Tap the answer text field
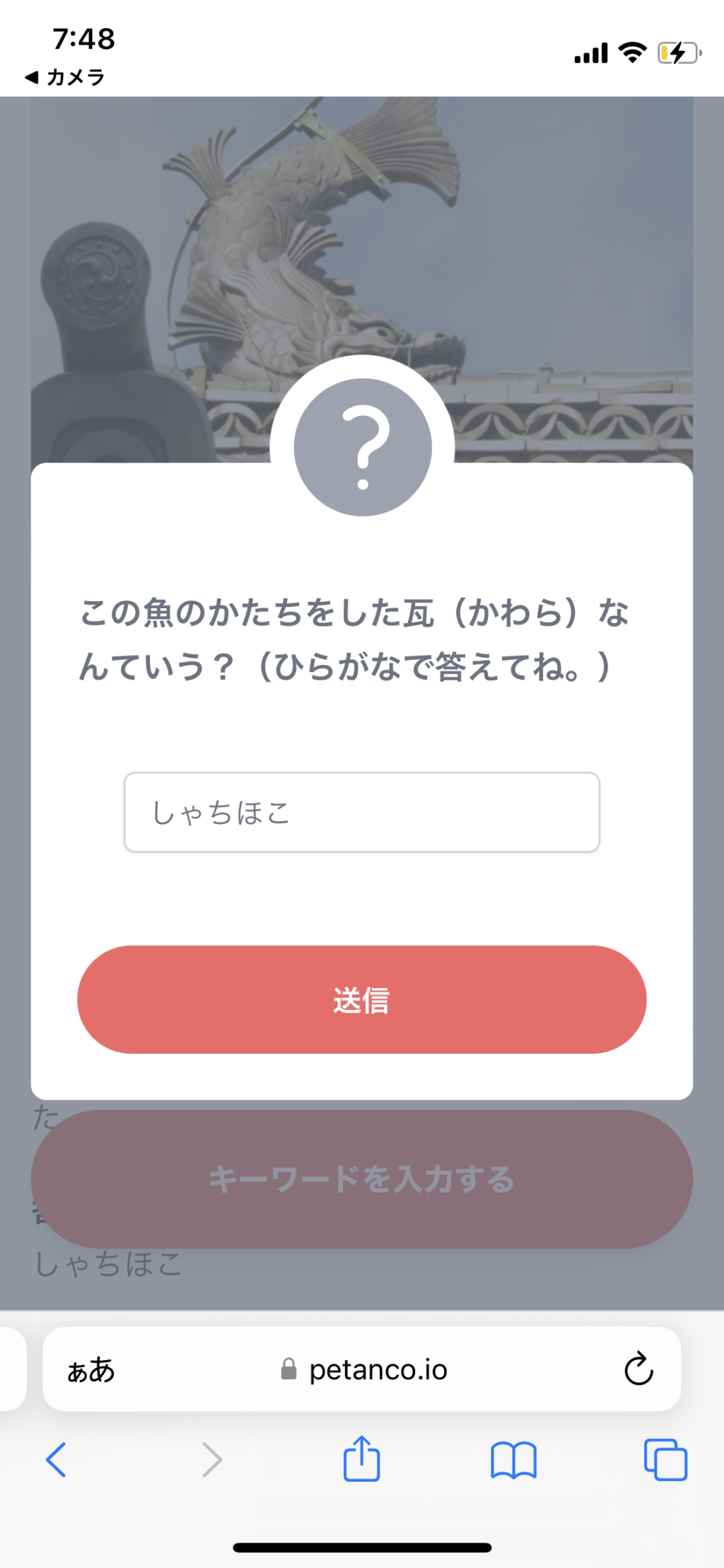Viewport: 724px width, 1568px height. click(x=361, y=812)
